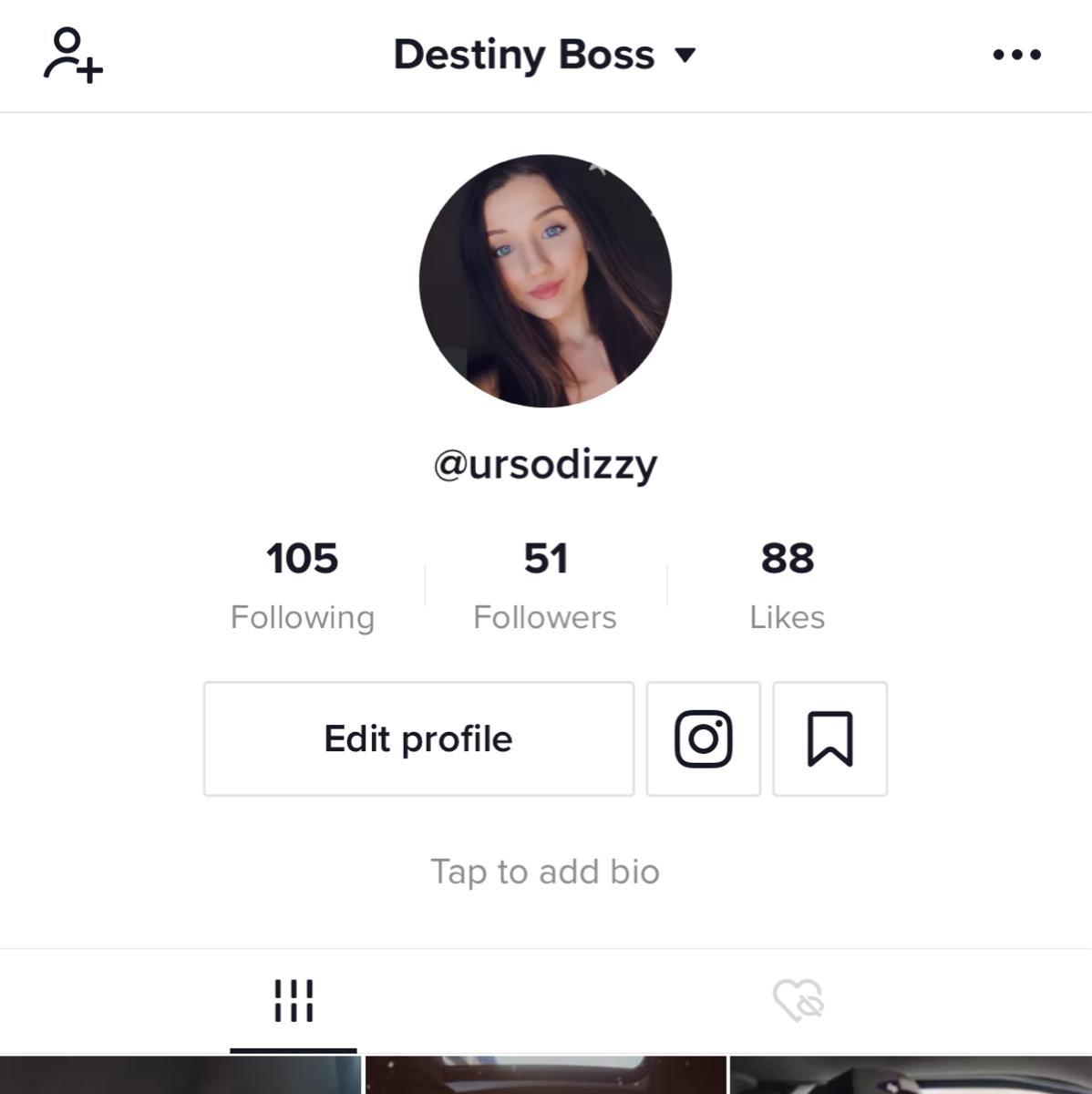This screenshot has width=1092, height=1094.
Task: Switch to the private liked videos tab
Action: coord(798,1001)
